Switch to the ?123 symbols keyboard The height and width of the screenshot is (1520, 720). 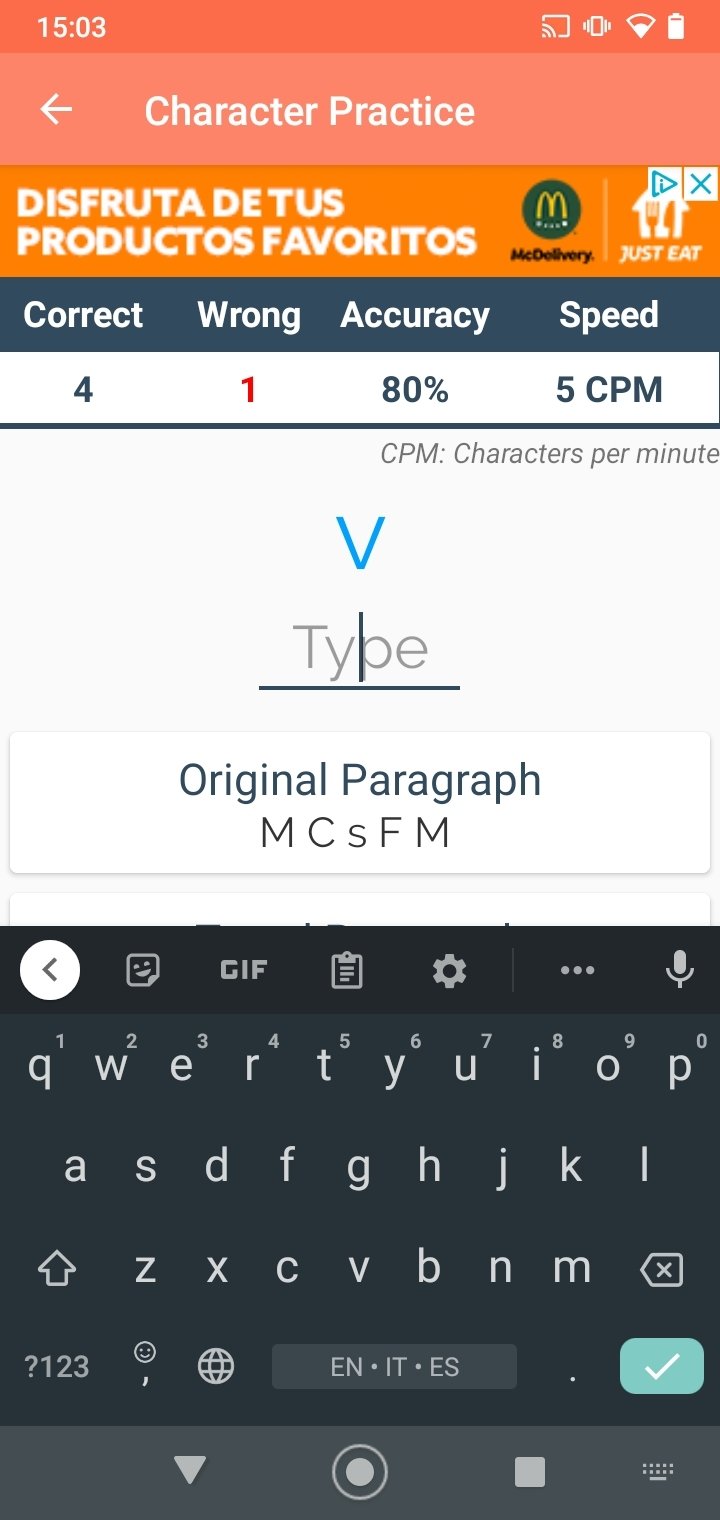coord(57,1367)
